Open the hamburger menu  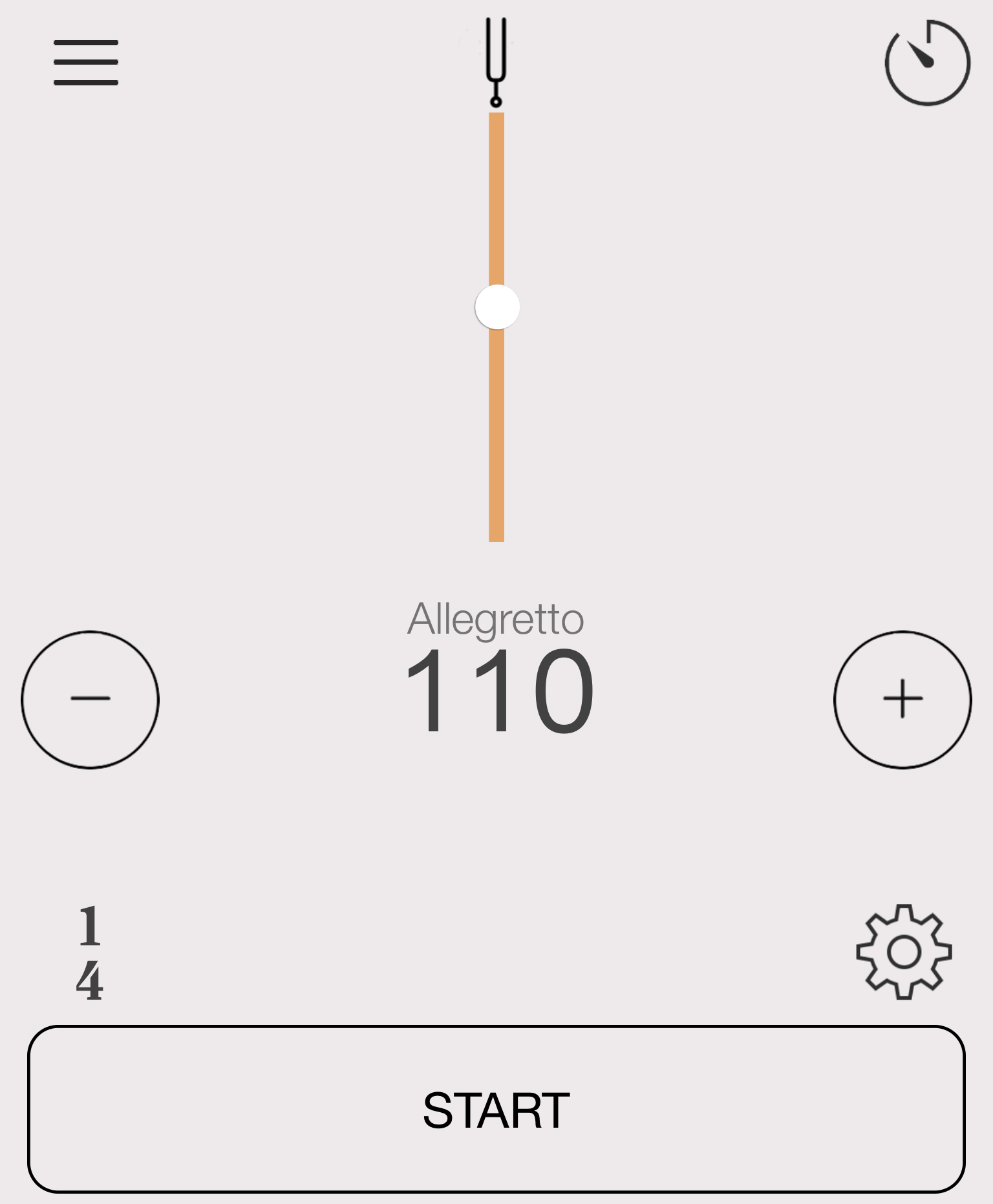[x=85, y=62]
